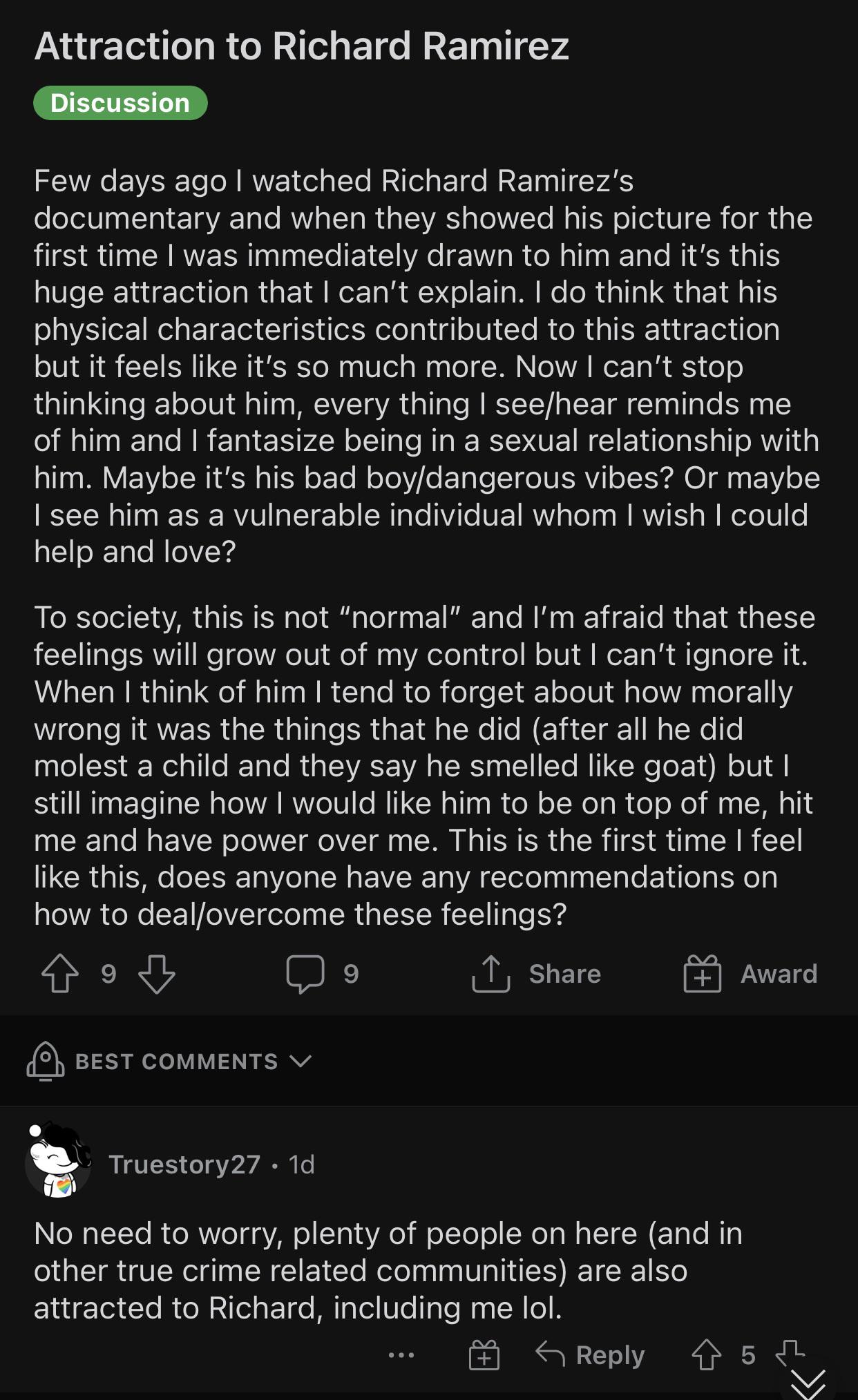This screenshot has height=1400, width=858.
Task: Give an Award to the post
Action: tap(750, 974)
